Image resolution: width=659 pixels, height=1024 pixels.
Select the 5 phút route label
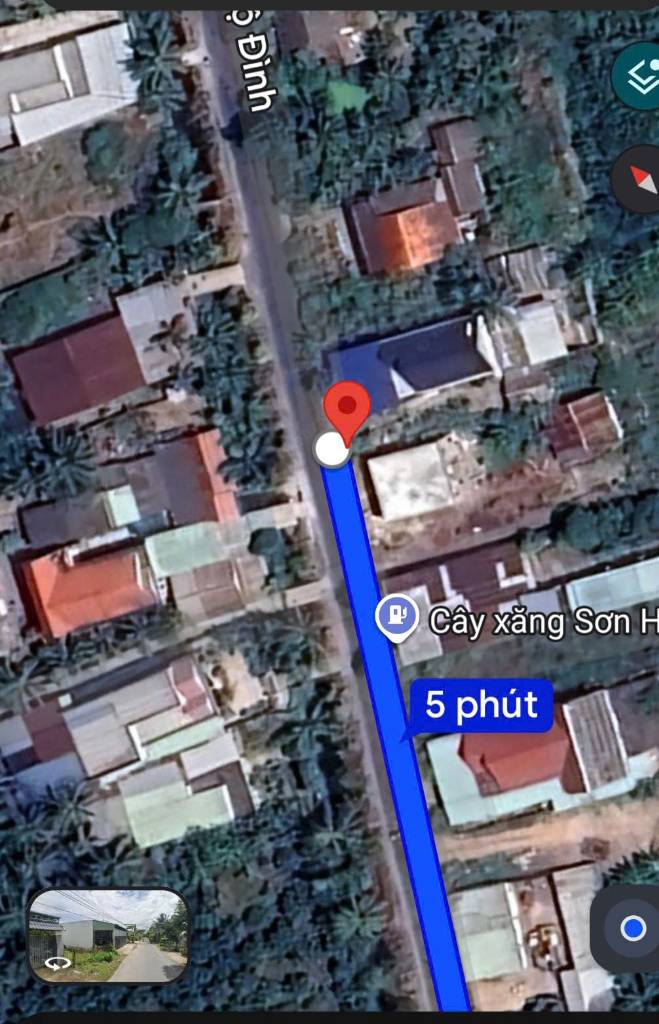(x=481, y=706)
